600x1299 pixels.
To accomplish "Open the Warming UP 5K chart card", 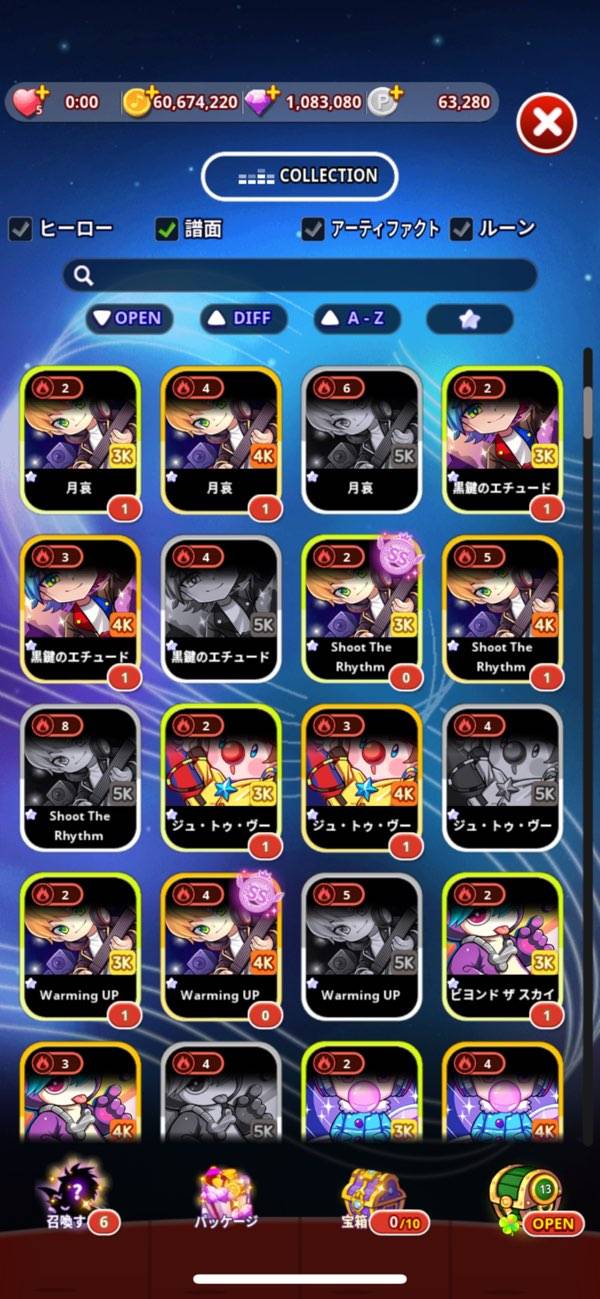I will [x=361, y=946].
